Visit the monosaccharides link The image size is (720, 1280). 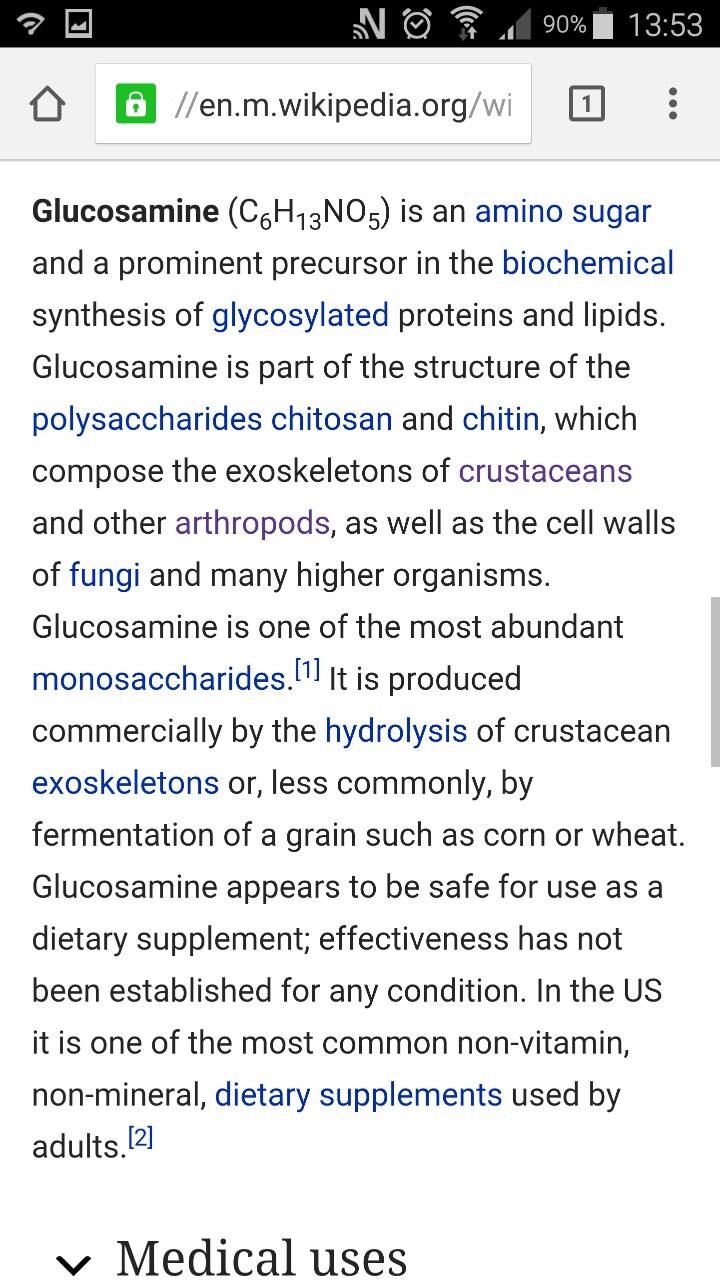tap(159, 680)
